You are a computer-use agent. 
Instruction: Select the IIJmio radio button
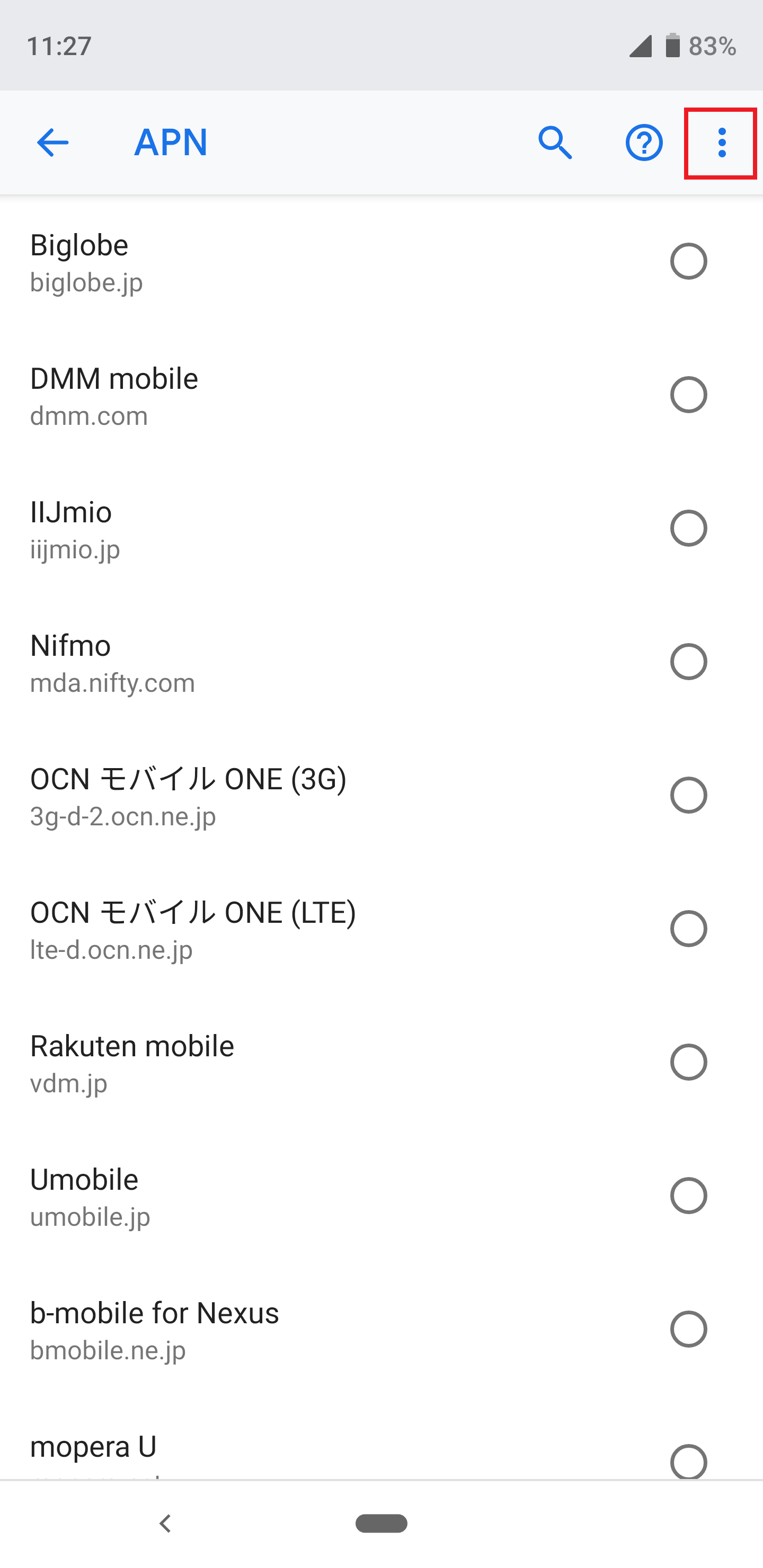pos(688,528)
